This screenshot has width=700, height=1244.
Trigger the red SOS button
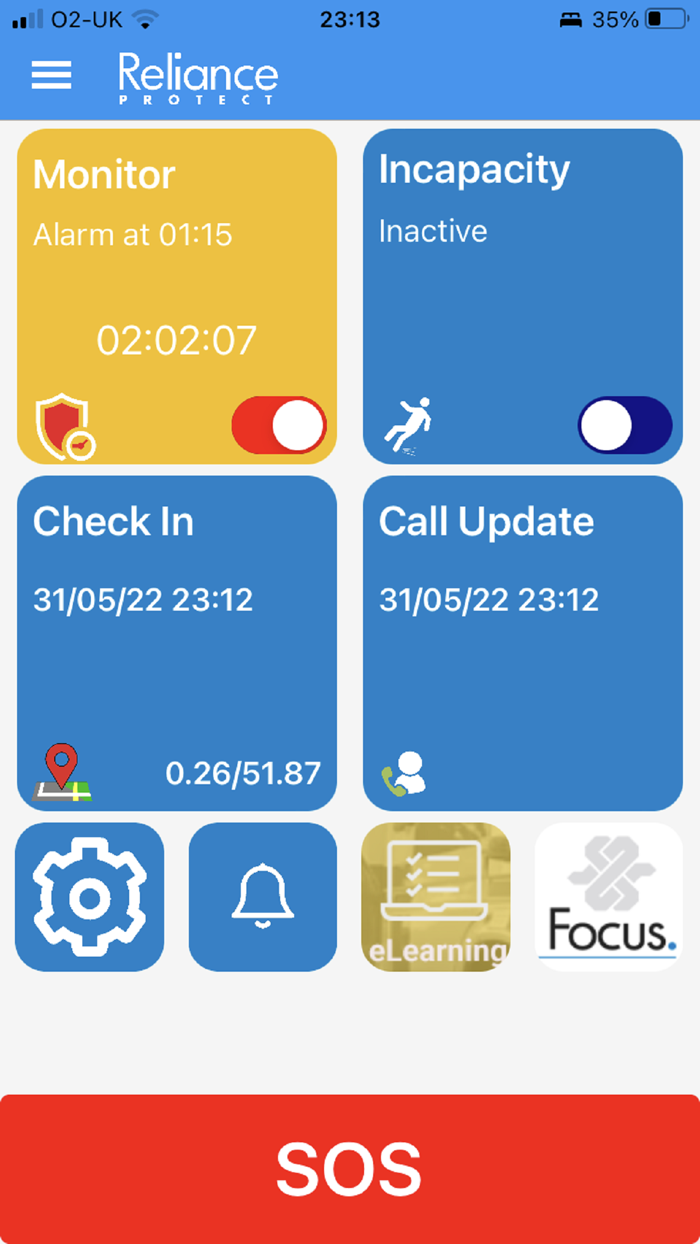click(x=350, y=1168)
